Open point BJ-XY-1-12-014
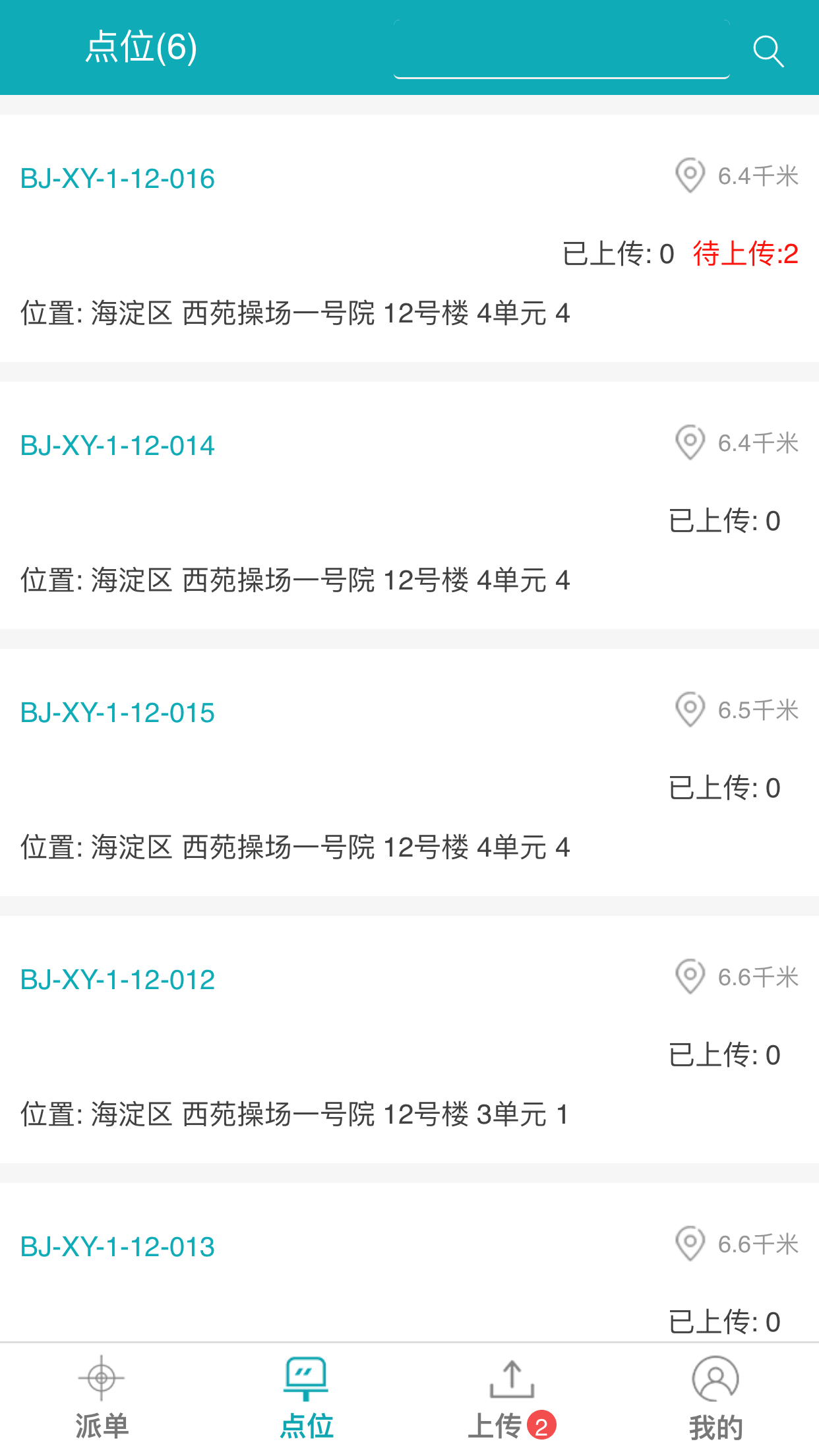819x1456 pixels. [x=118, y=446]
